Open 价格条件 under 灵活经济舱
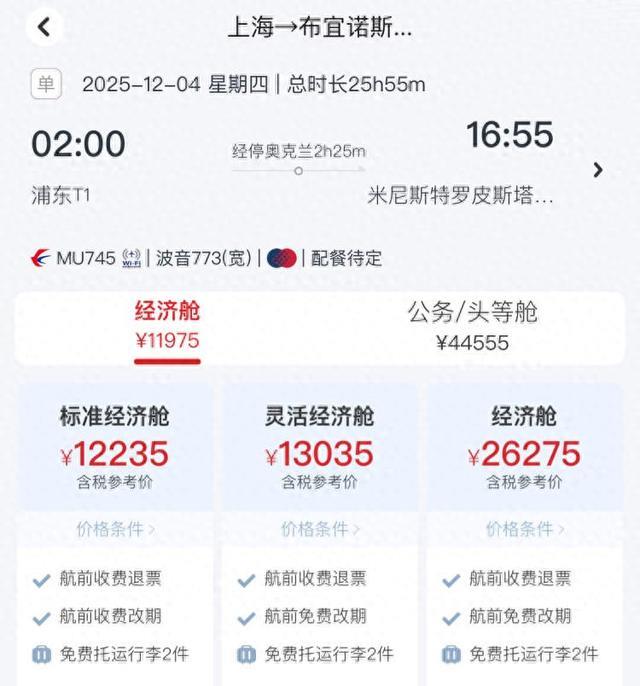 (x=319, y=529)
